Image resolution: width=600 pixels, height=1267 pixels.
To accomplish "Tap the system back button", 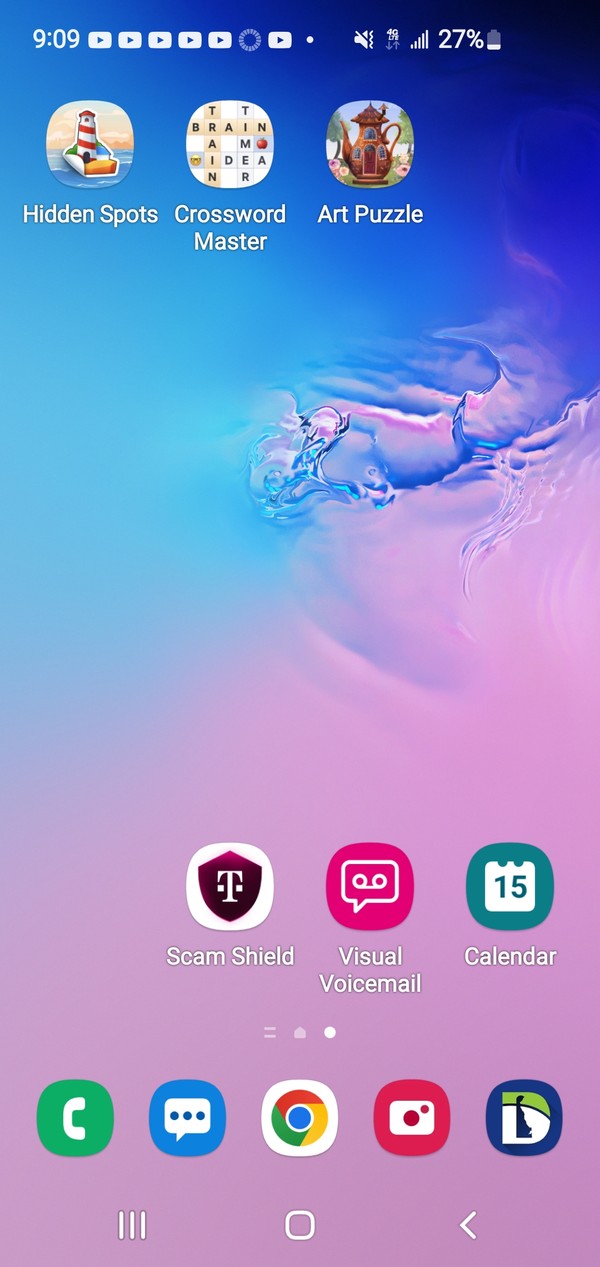I will point(467,1225).
